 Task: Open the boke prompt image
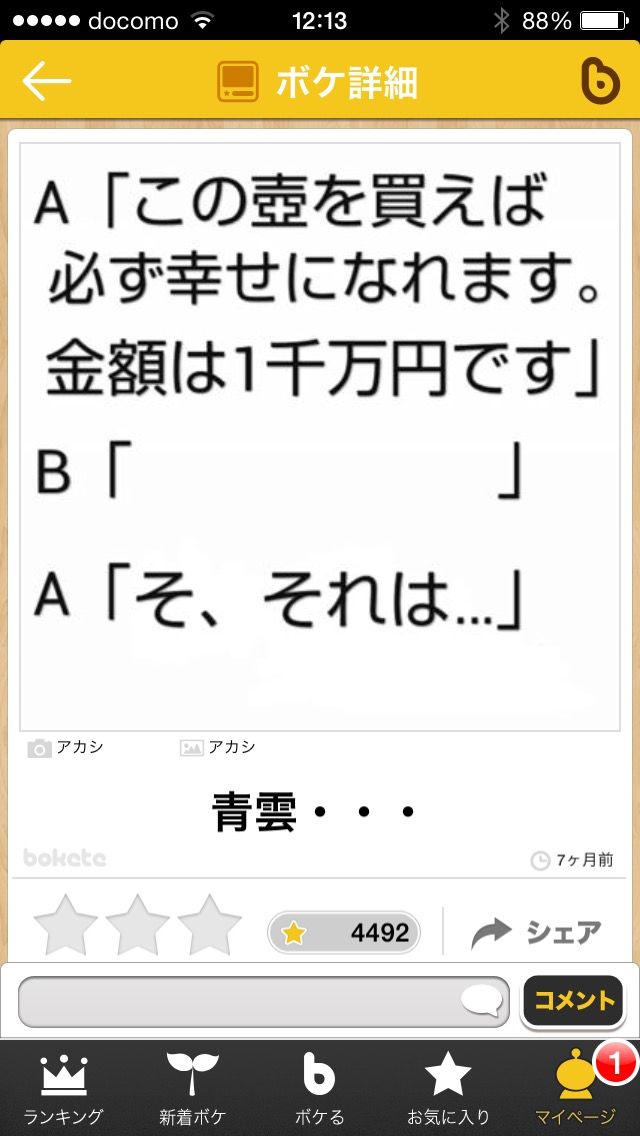(x=320, y=435)
